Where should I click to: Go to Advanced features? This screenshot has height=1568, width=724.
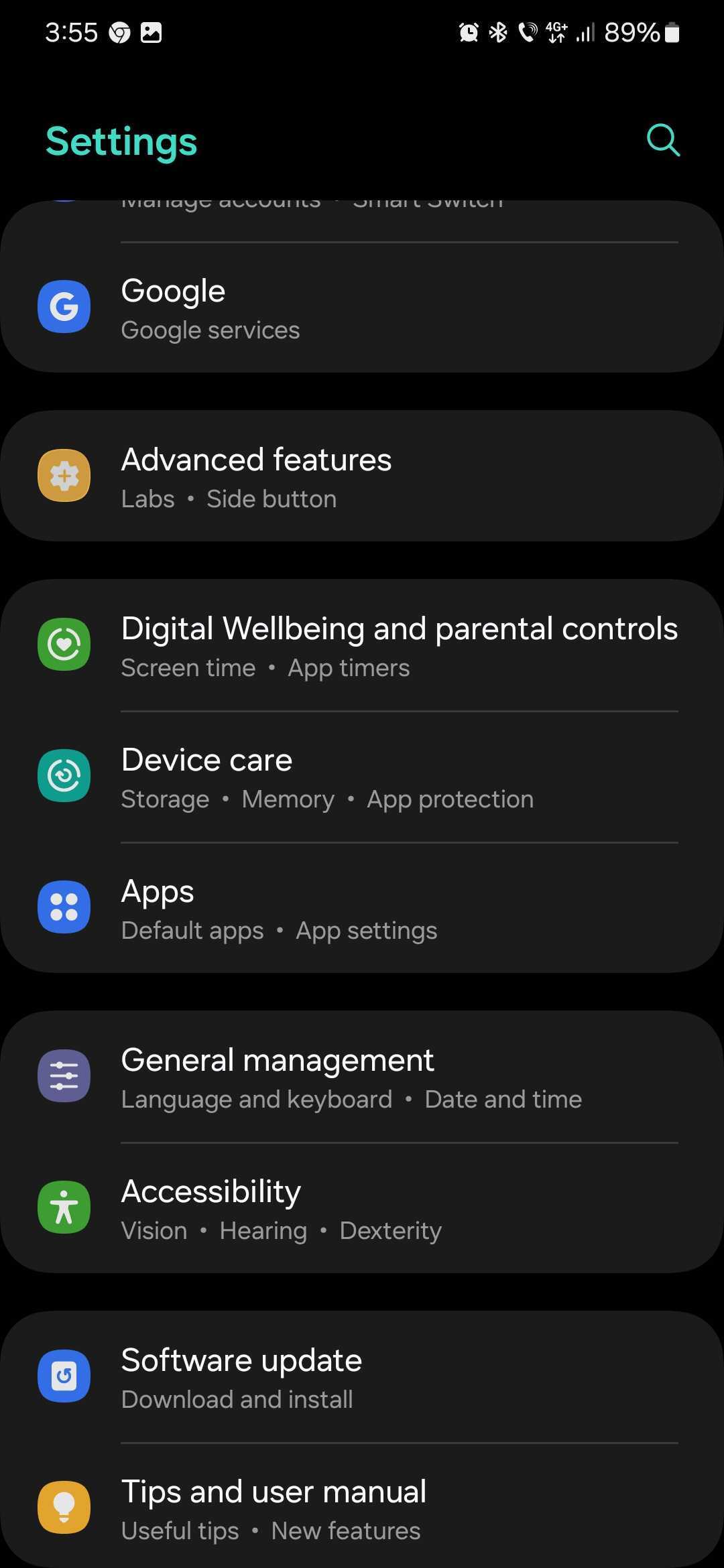362,477
